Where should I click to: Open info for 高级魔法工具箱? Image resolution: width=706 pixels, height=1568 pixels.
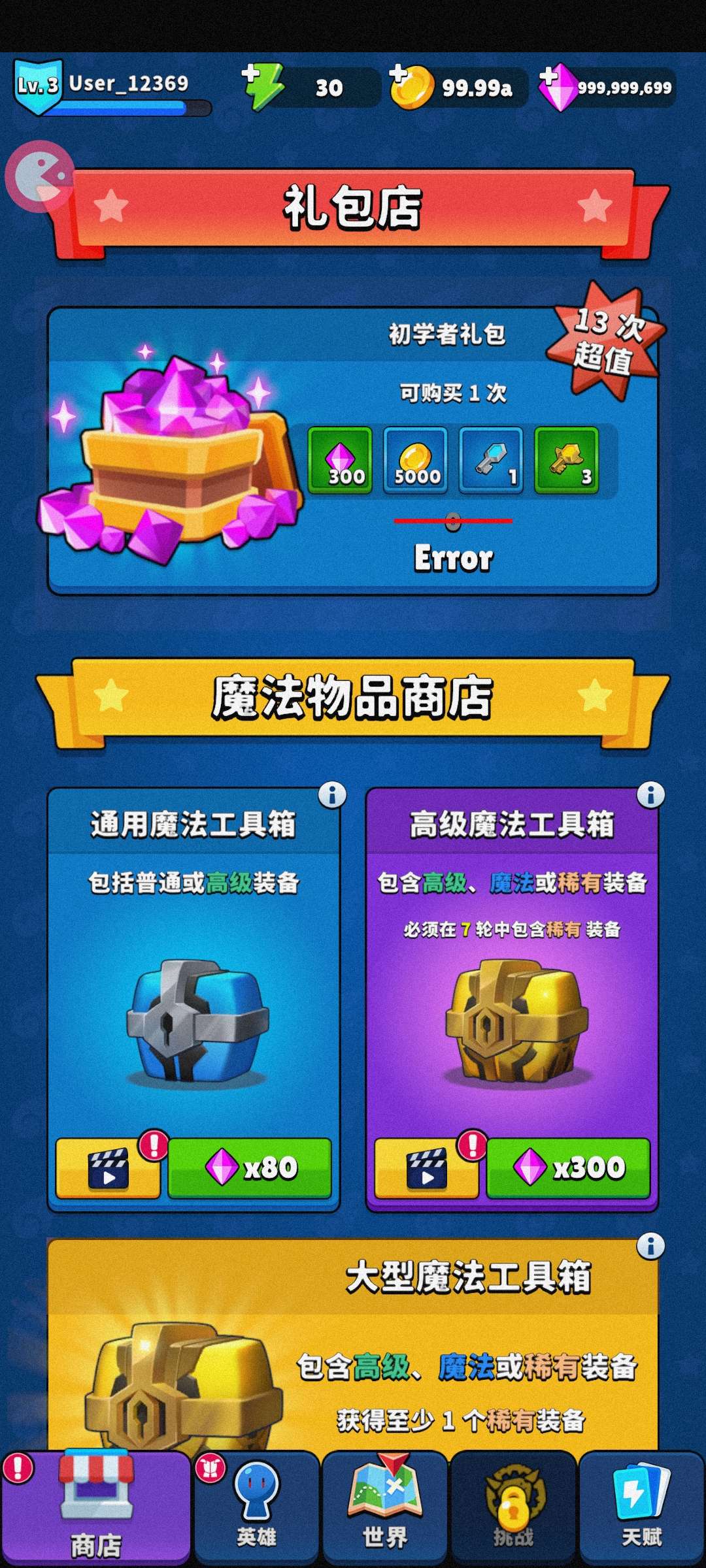(650, 795)
